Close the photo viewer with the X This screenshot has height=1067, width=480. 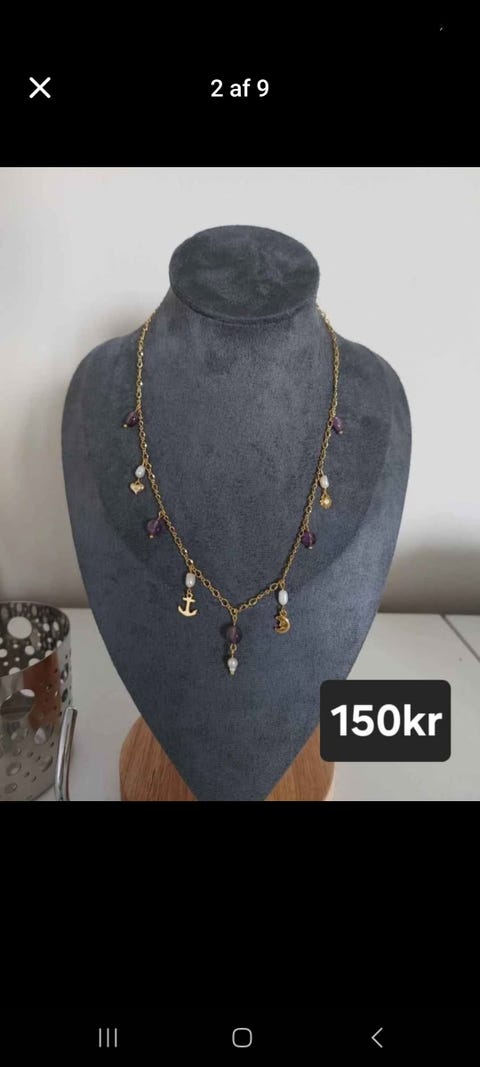pos(39,88)
